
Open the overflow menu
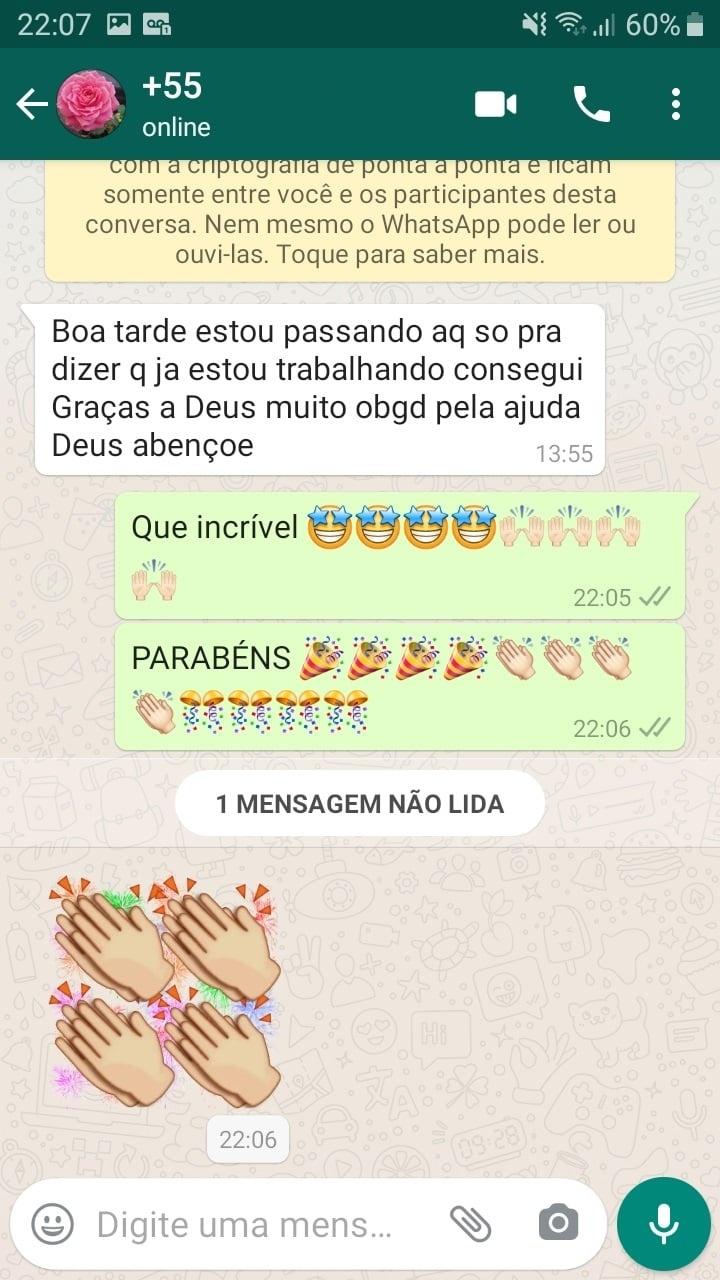[676, 104]
